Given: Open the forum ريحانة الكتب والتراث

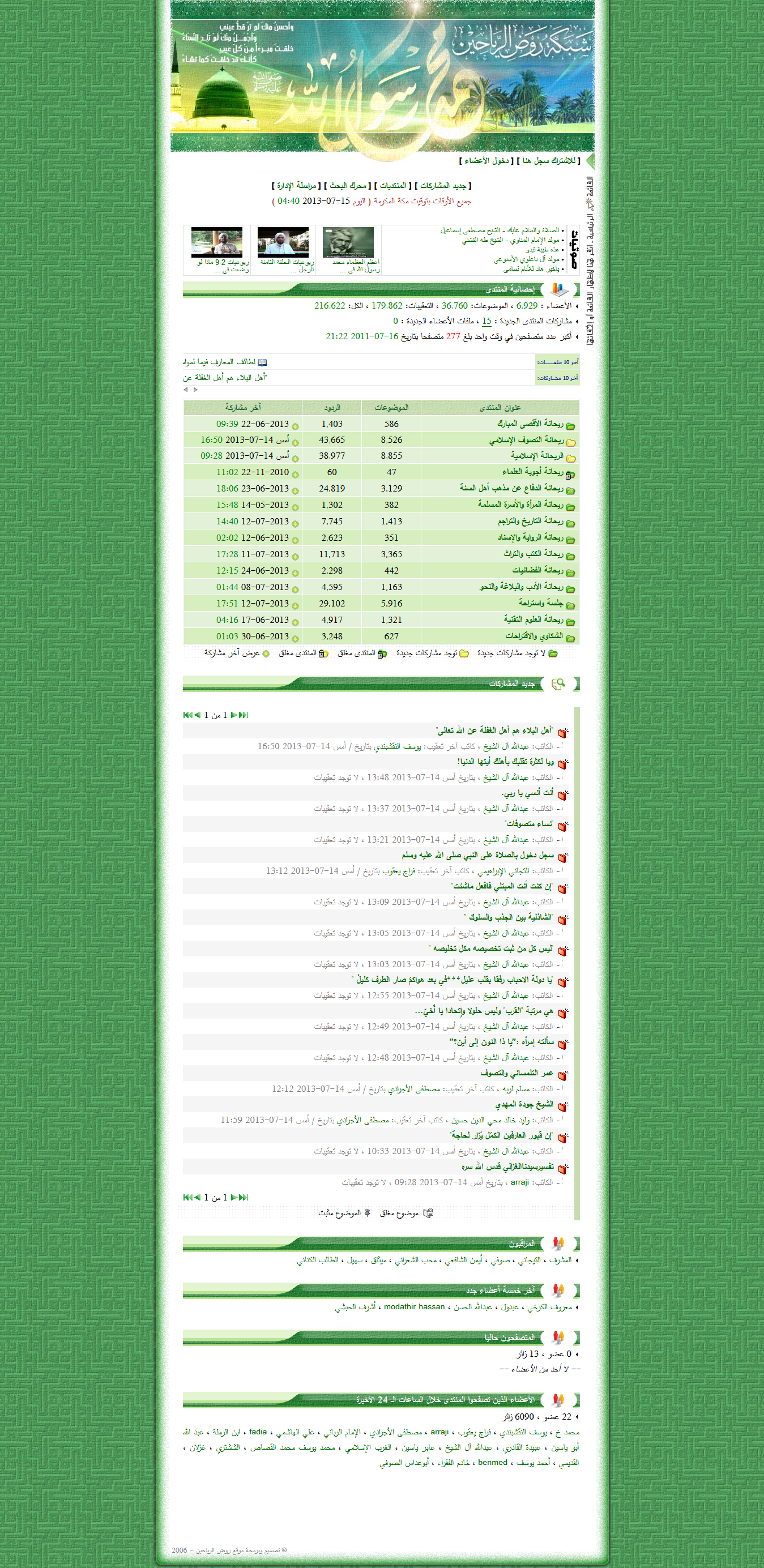Looking at the screenshot, I should tap(533, 554).
